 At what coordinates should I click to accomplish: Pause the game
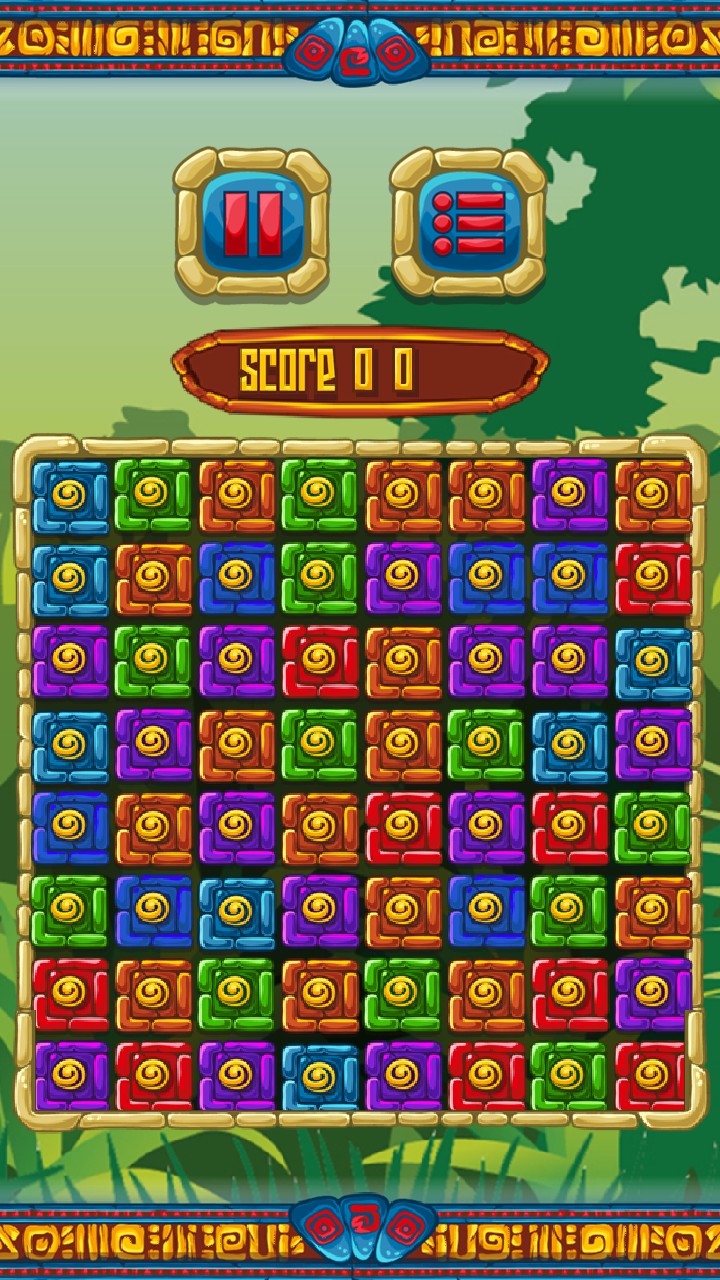[x=251, y=222]
